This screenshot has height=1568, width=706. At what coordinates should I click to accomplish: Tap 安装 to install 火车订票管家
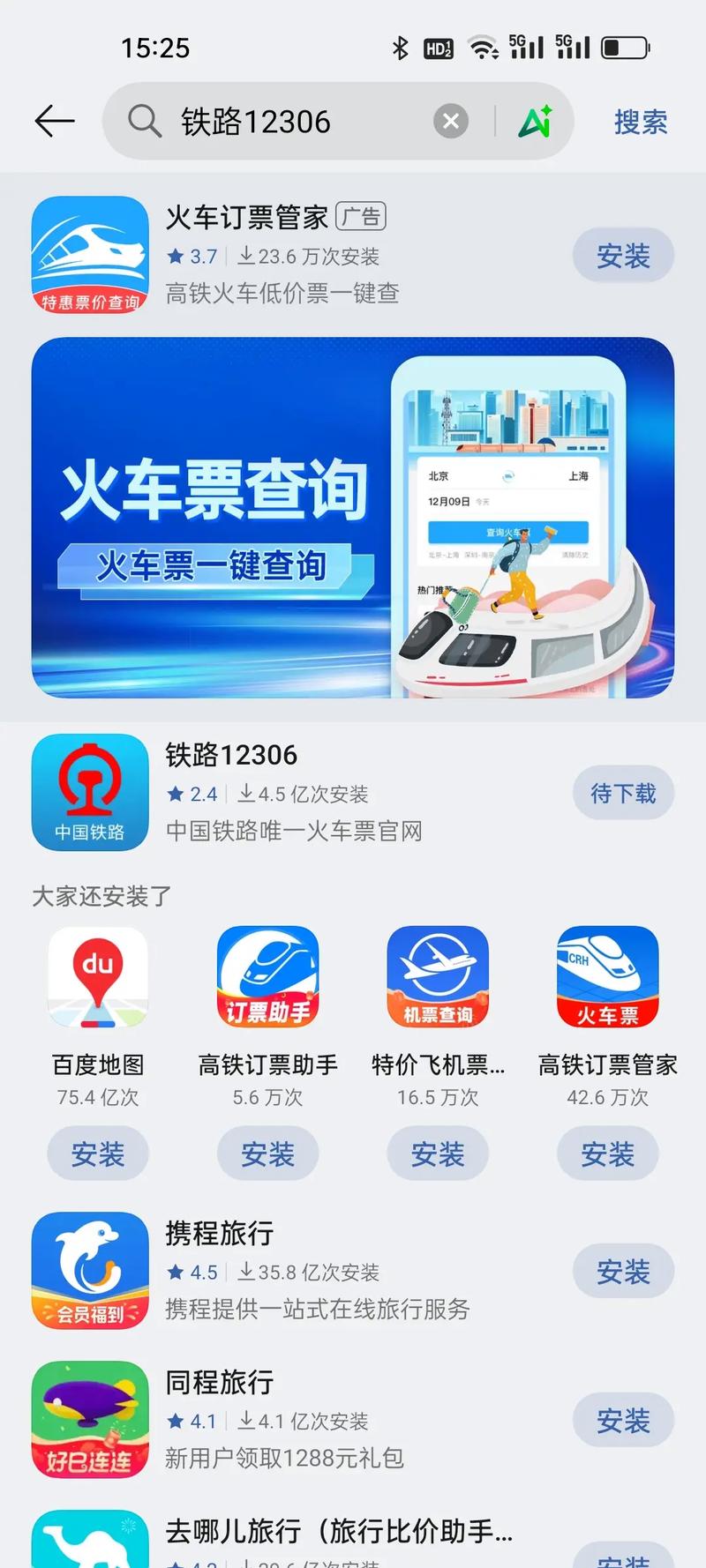[x=624, y=255]
